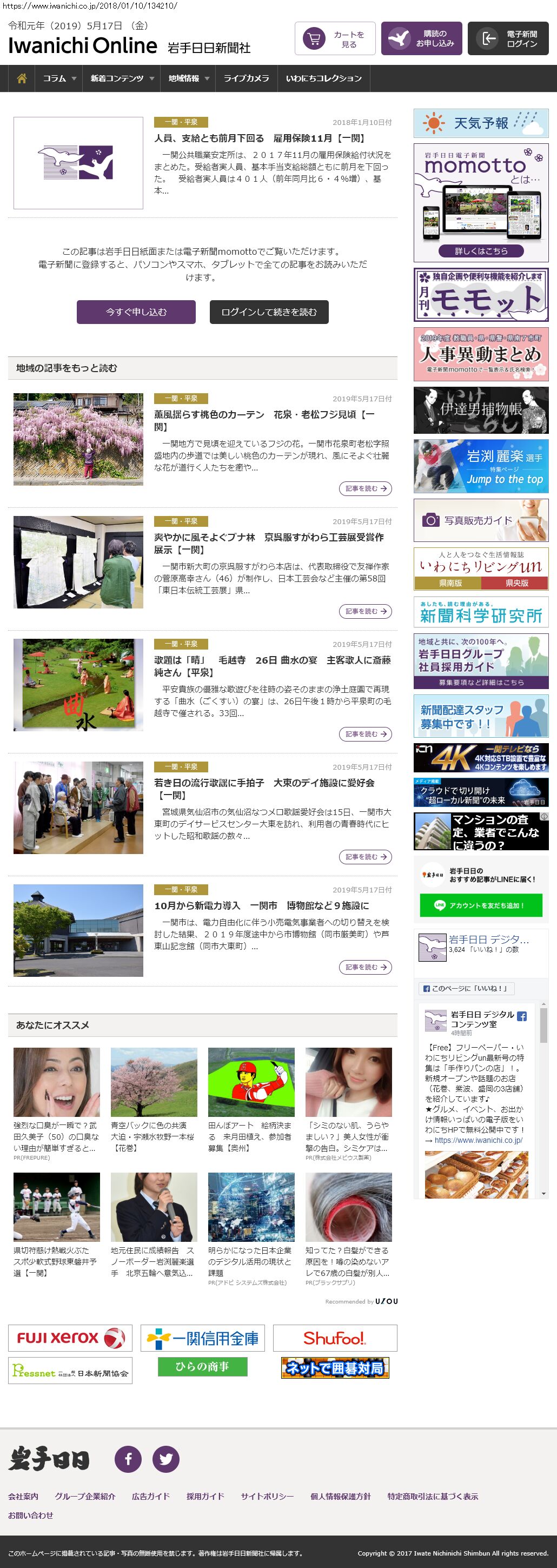Open the recommended 田んぼアート article
The image size is (557, 1568).
(x=251, y=1136)
